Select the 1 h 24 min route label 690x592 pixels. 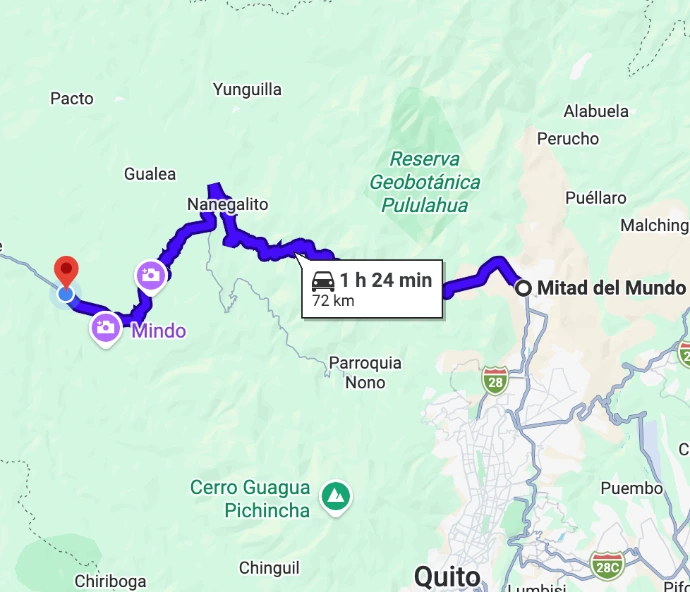click(x=373, y=288)
